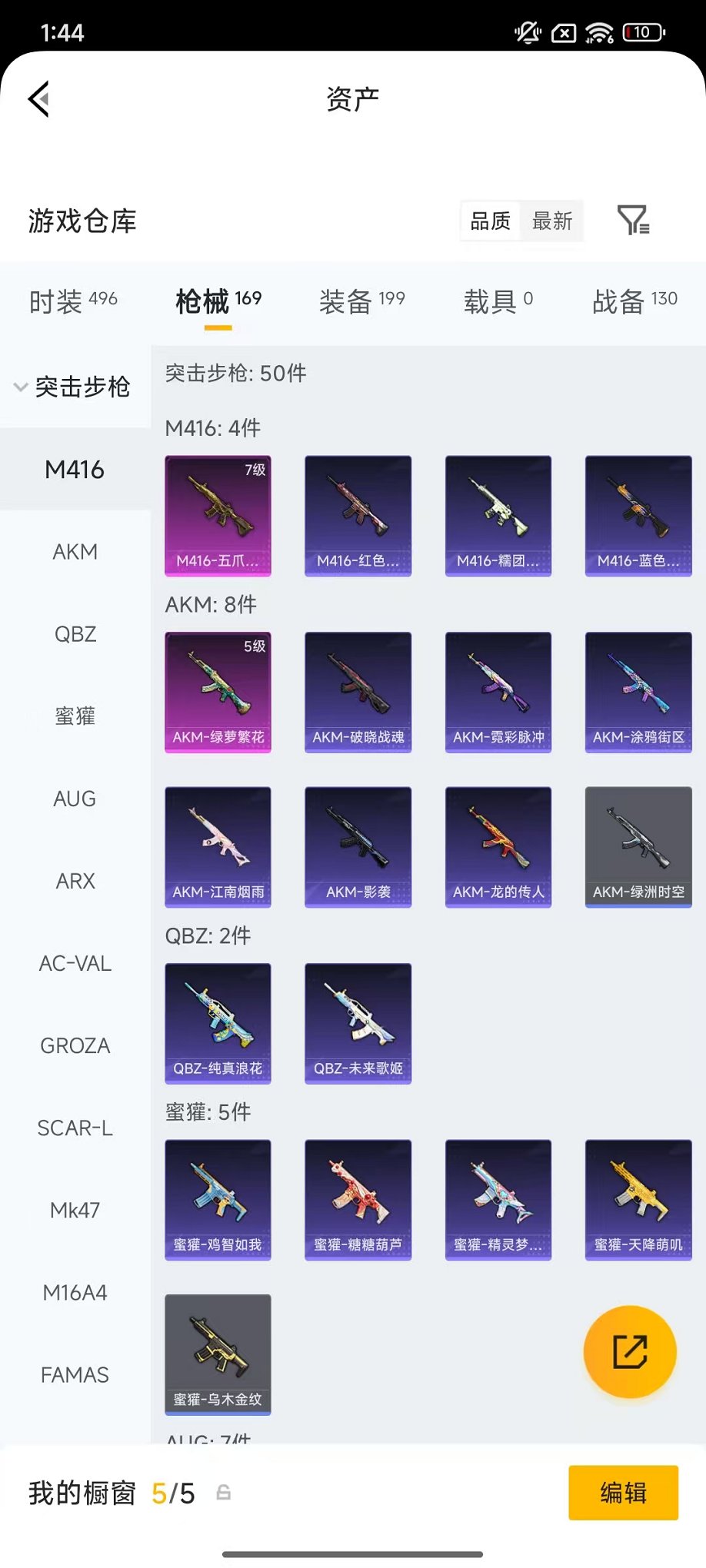The height and width of the screenshot is (1568, 706).
Task: Sort the warehouse by 品质
Action: coord(490,221)
